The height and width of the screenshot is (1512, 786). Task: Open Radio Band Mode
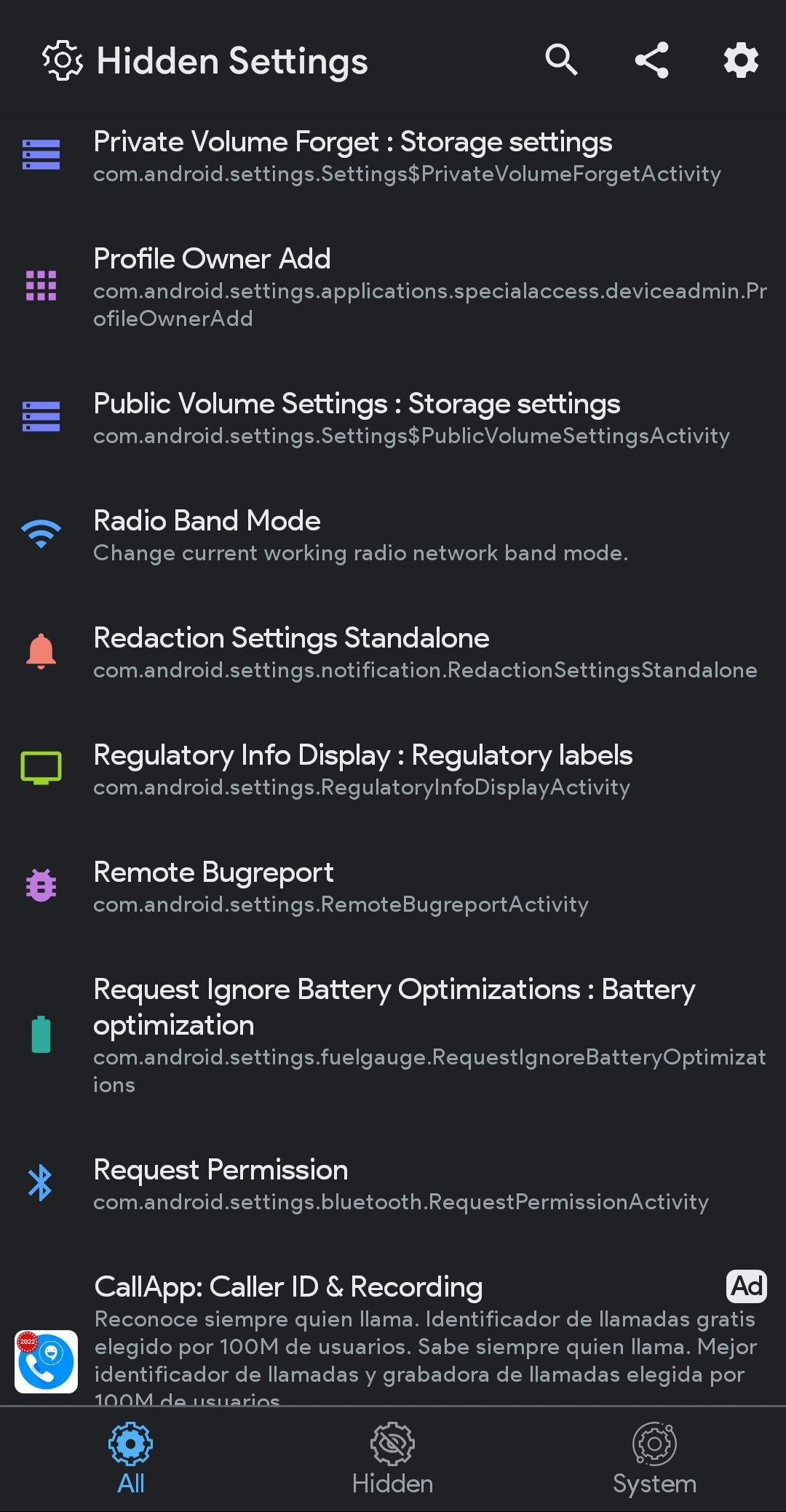pyautogui.click(x=393, y=535)
